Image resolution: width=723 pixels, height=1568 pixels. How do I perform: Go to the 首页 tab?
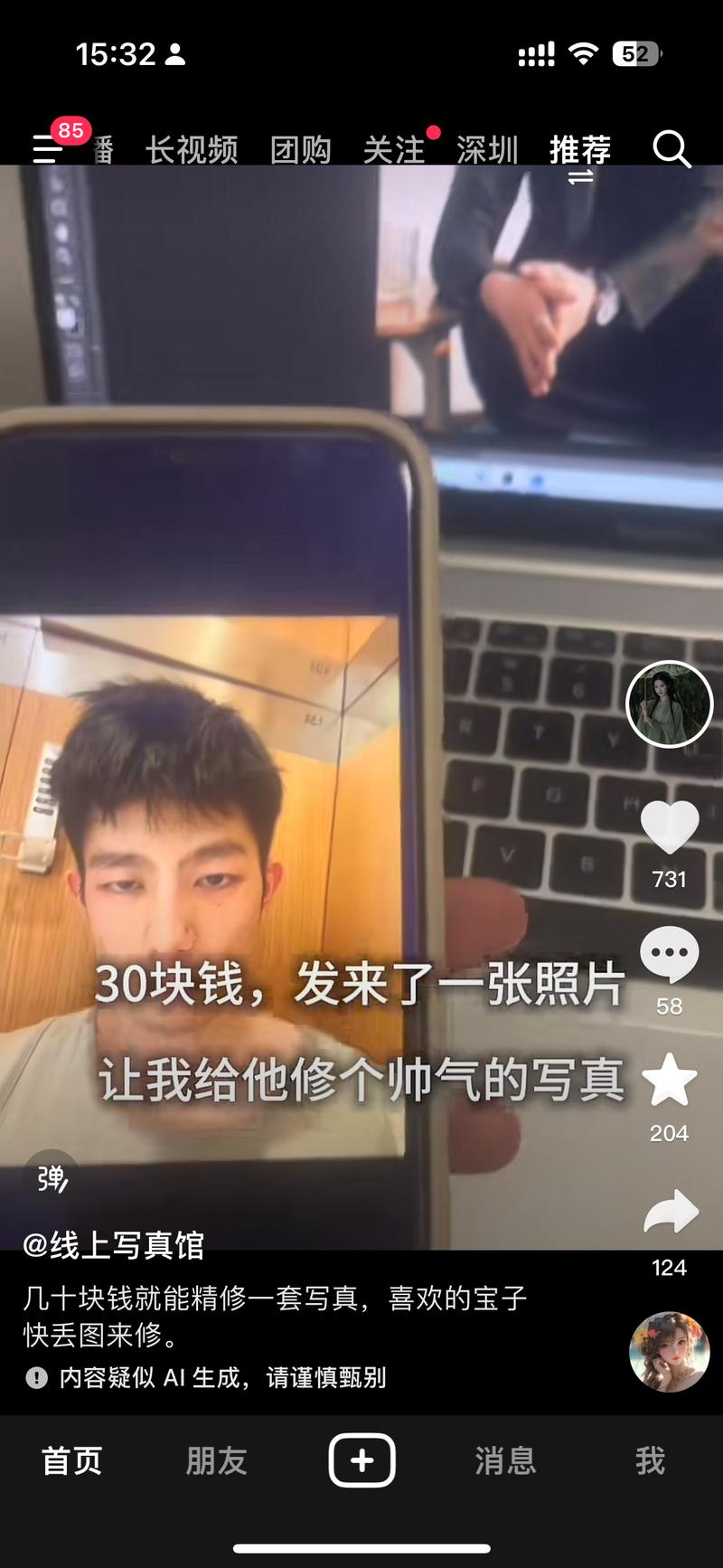point(72,1460)
